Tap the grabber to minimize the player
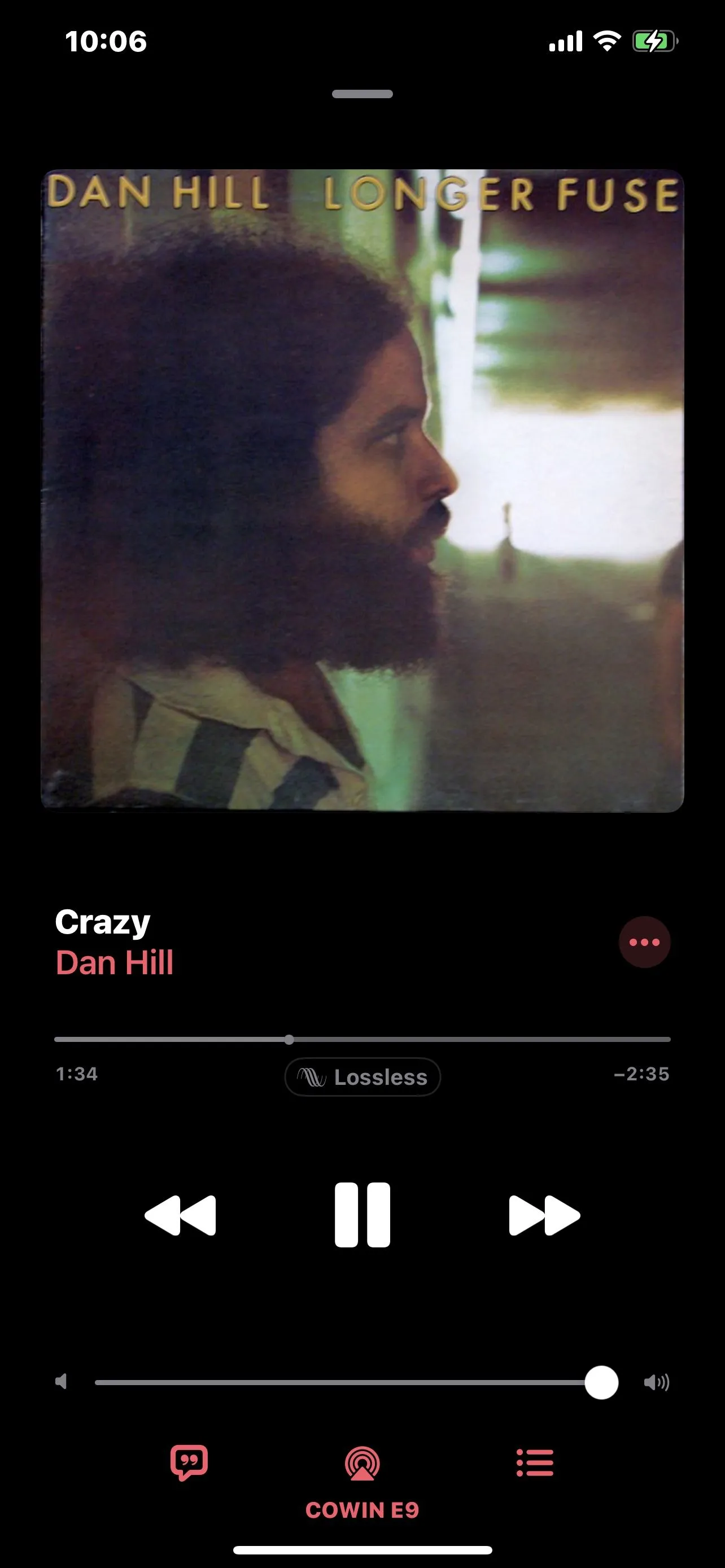 tap(362, 94)
